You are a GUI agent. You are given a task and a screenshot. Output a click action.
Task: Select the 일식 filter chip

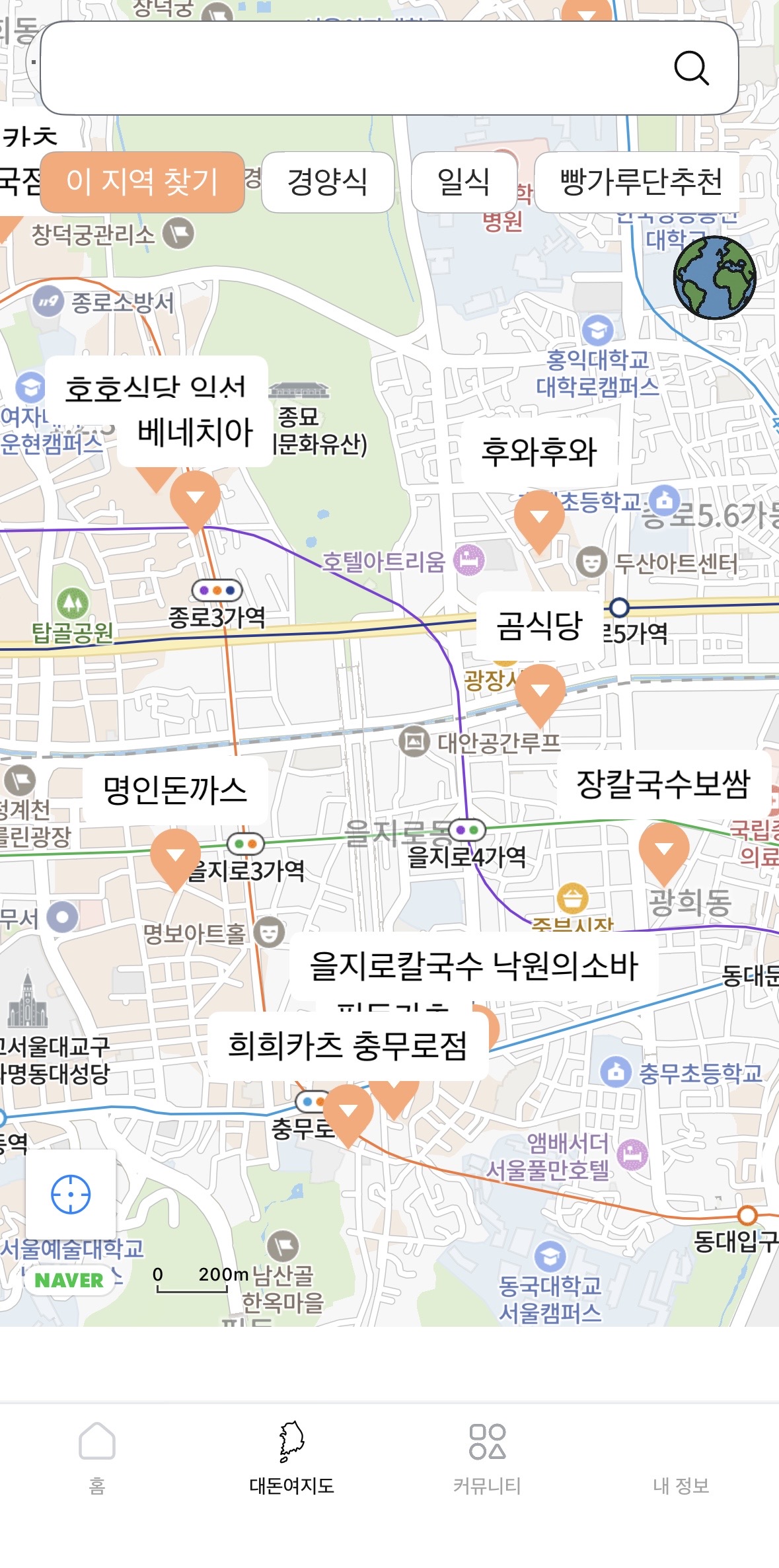(464, 182)
